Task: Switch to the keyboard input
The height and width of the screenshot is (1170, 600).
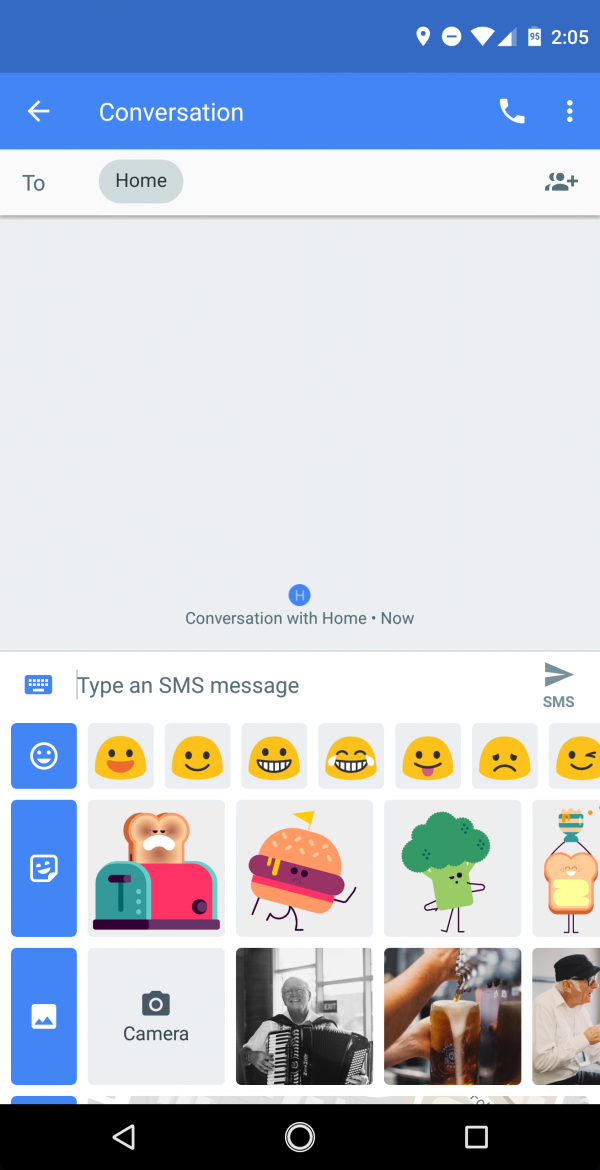Action: coord(38,684)
